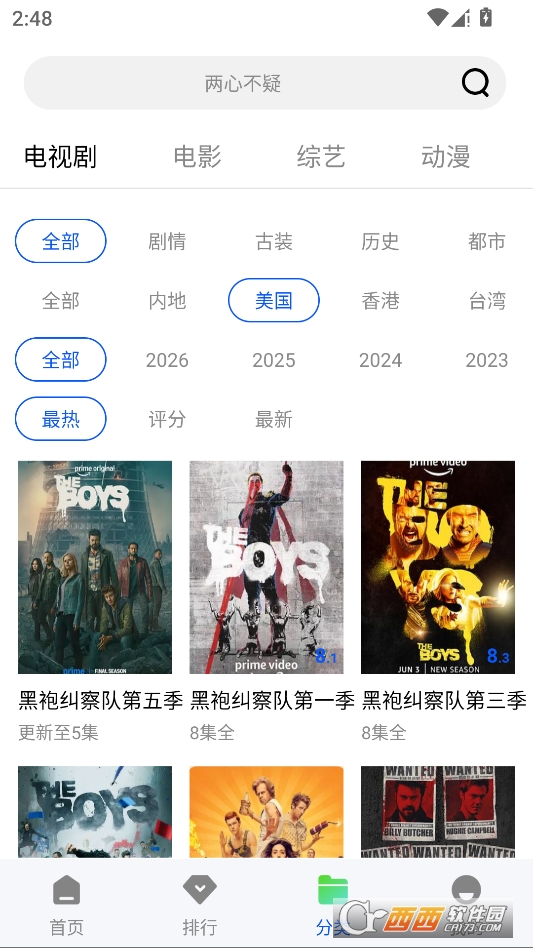The height and width of the screenshot is (948, 533).
Task: Open 黑袍纠察队第五季 poster
Action: tap(95, 567)
